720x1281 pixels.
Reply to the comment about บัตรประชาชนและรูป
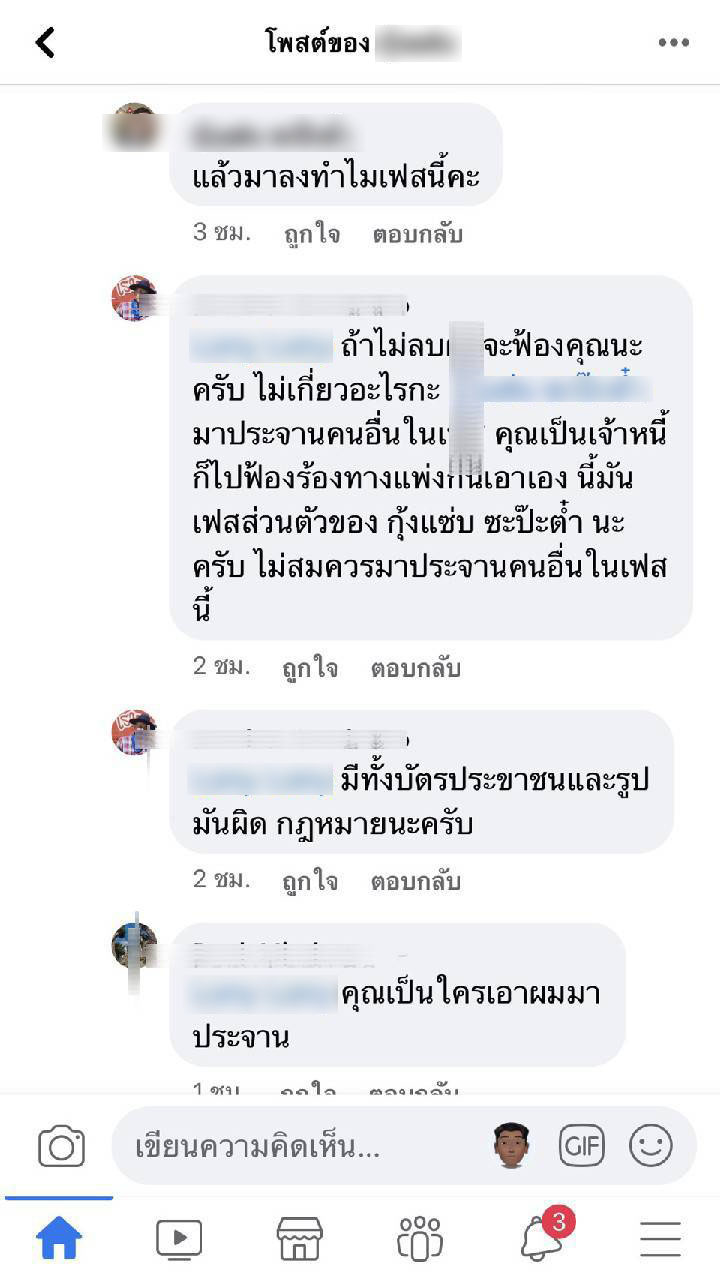tap(415, 881)
